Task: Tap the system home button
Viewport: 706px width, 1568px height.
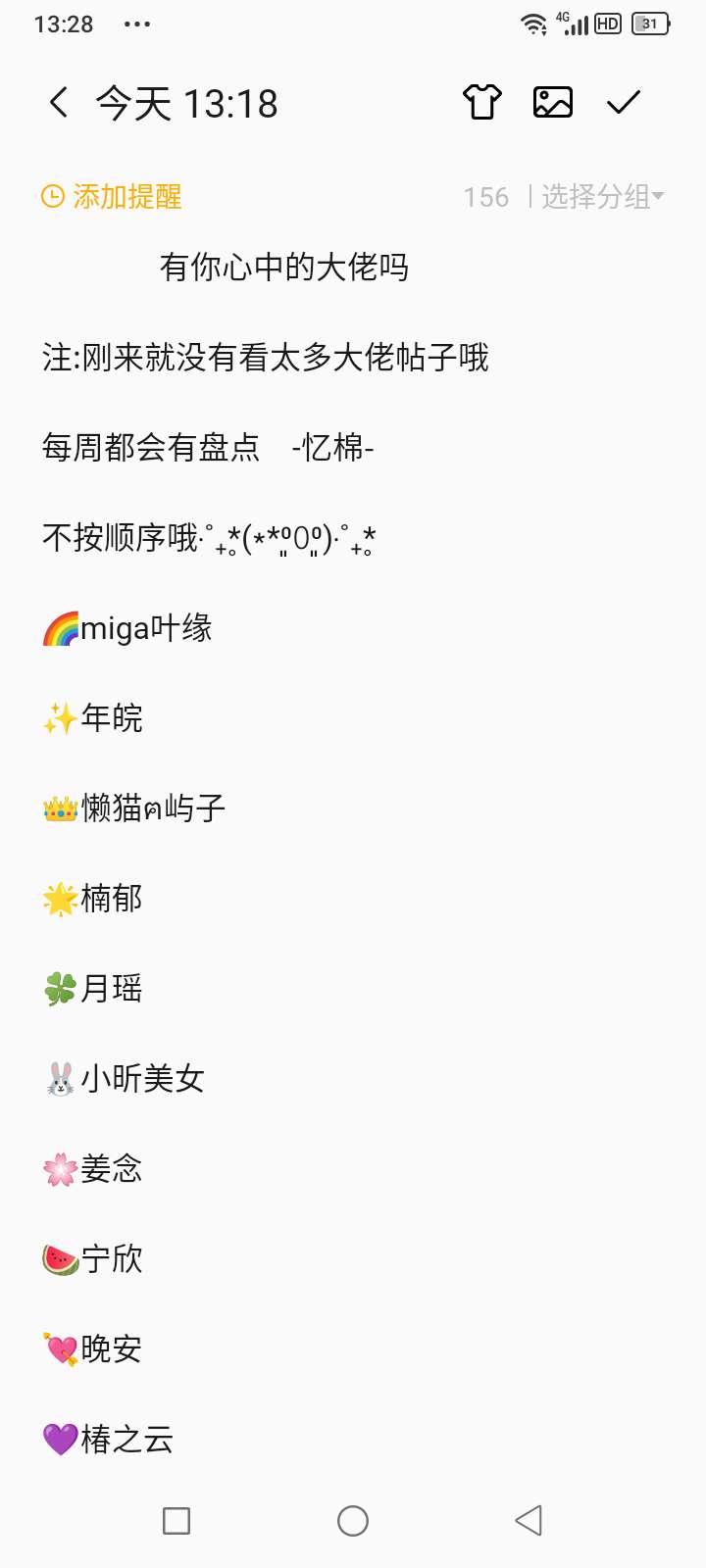Action: (x=353, y=1521)
